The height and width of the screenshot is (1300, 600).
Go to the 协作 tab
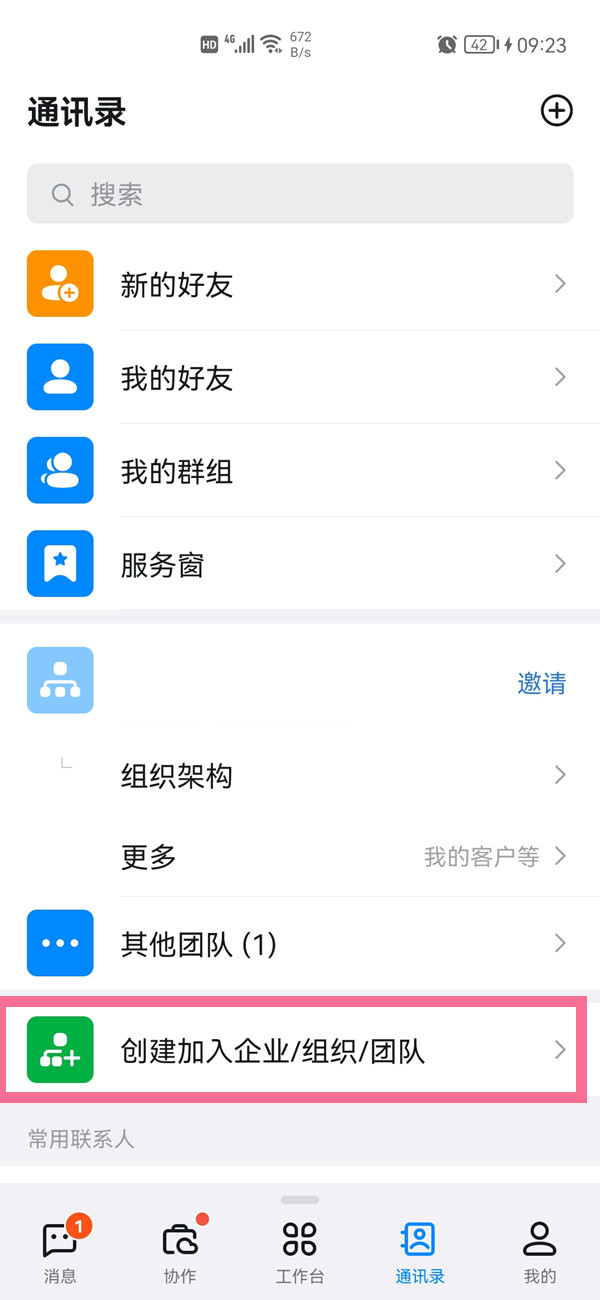pyautogui.click(x=180, y=1250)
